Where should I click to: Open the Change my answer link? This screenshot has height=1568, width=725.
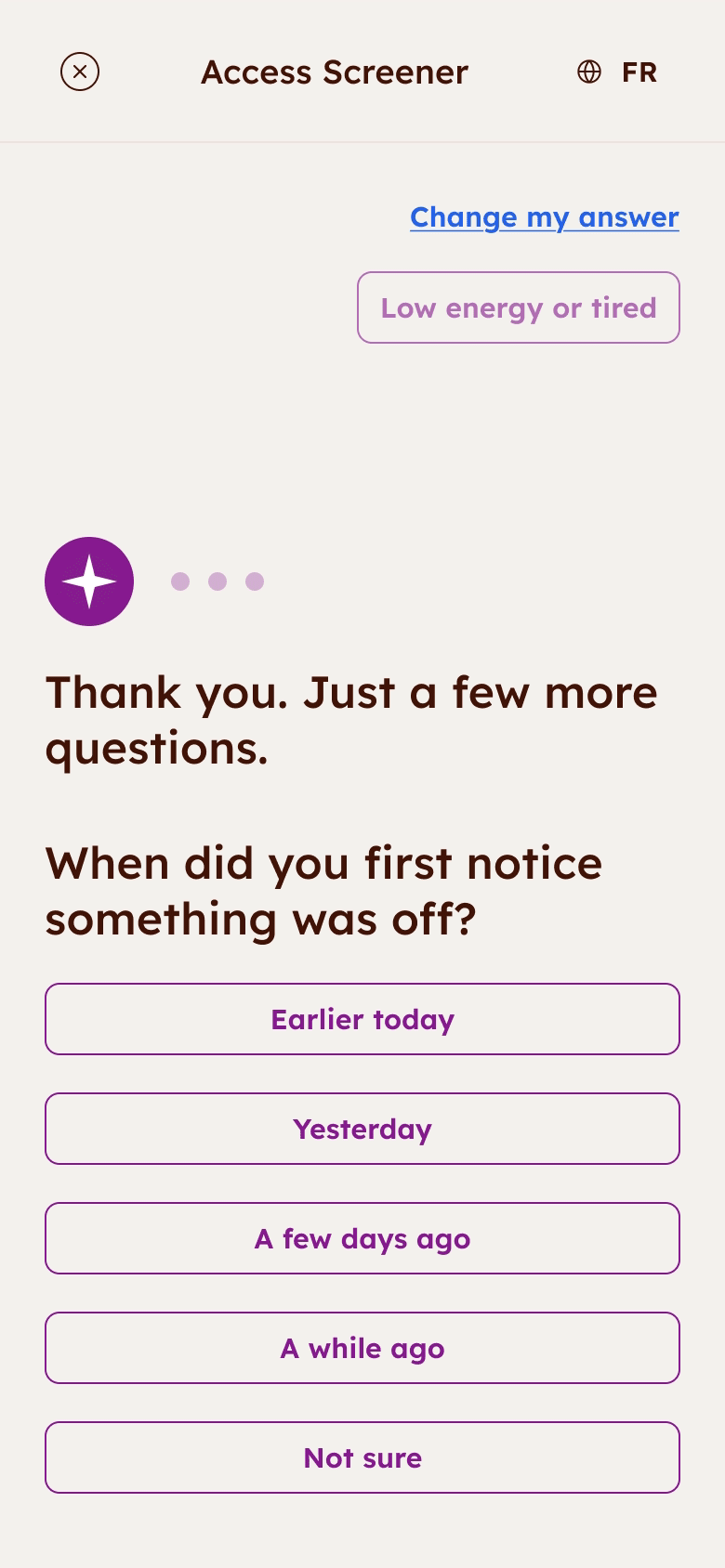544,217
